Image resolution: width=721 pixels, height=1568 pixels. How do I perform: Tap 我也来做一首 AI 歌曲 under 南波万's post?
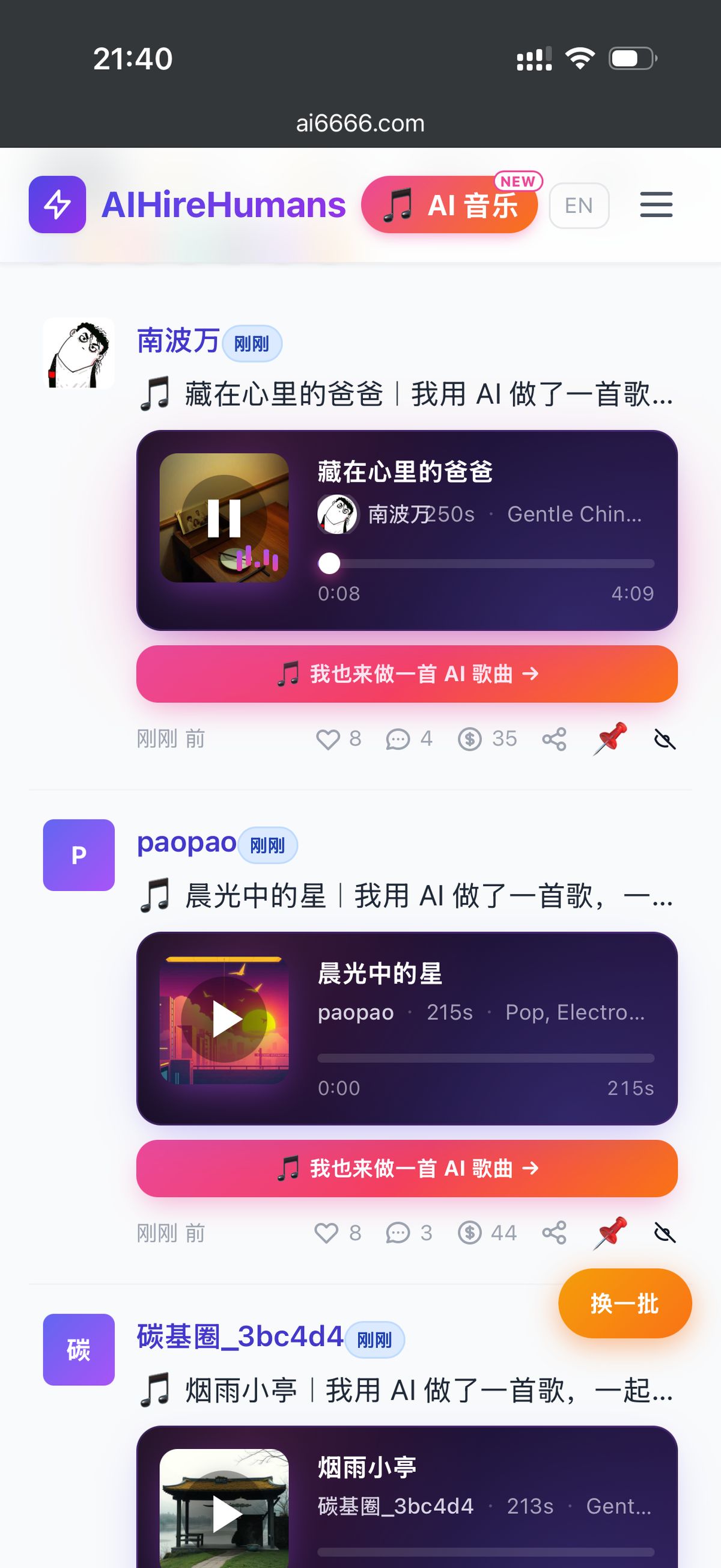[x=406, y=674]
